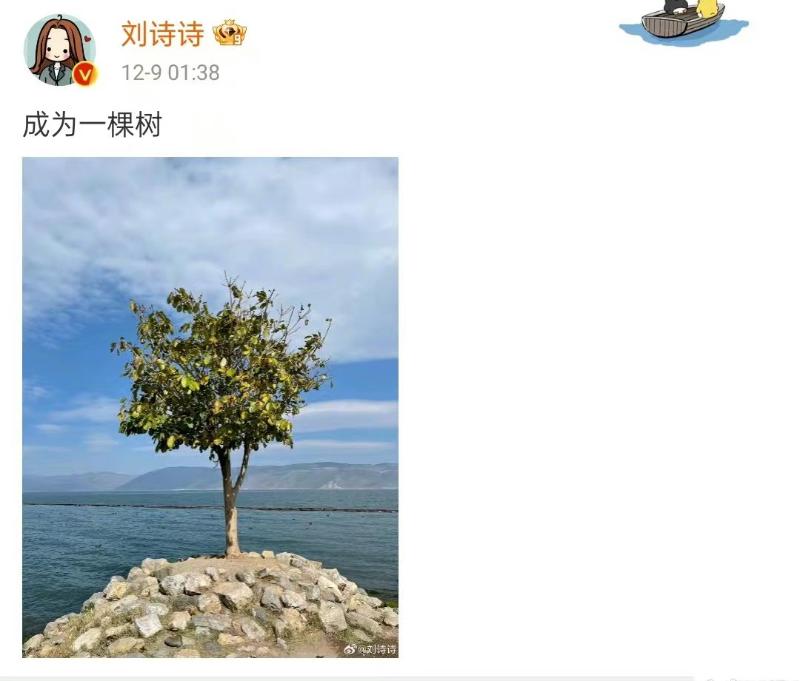This screenshot has height=681, width=800.
Task: Open 刘诗诗's profile avatar
Action: [x=59, y=50]
